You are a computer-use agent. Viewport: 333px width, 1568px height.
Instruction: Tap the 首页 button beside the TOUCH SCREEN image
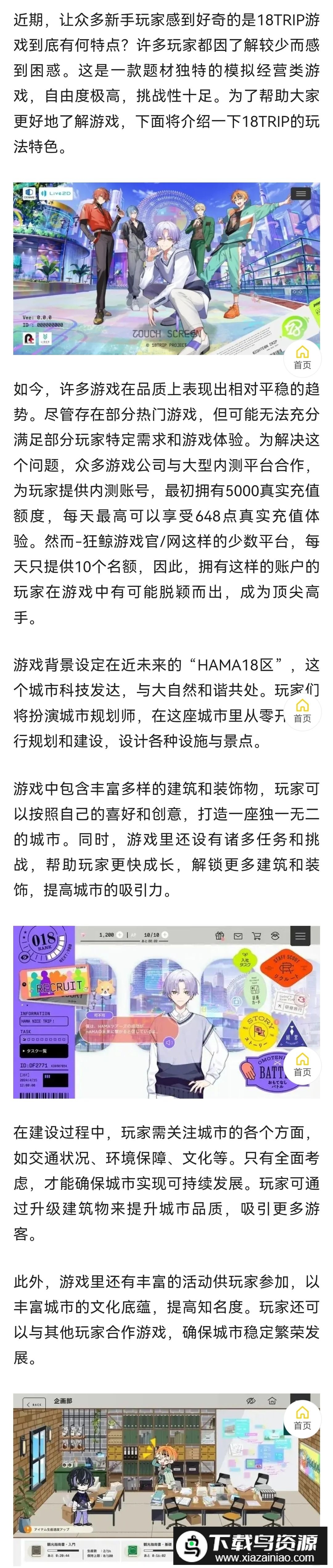click(302, 357)
